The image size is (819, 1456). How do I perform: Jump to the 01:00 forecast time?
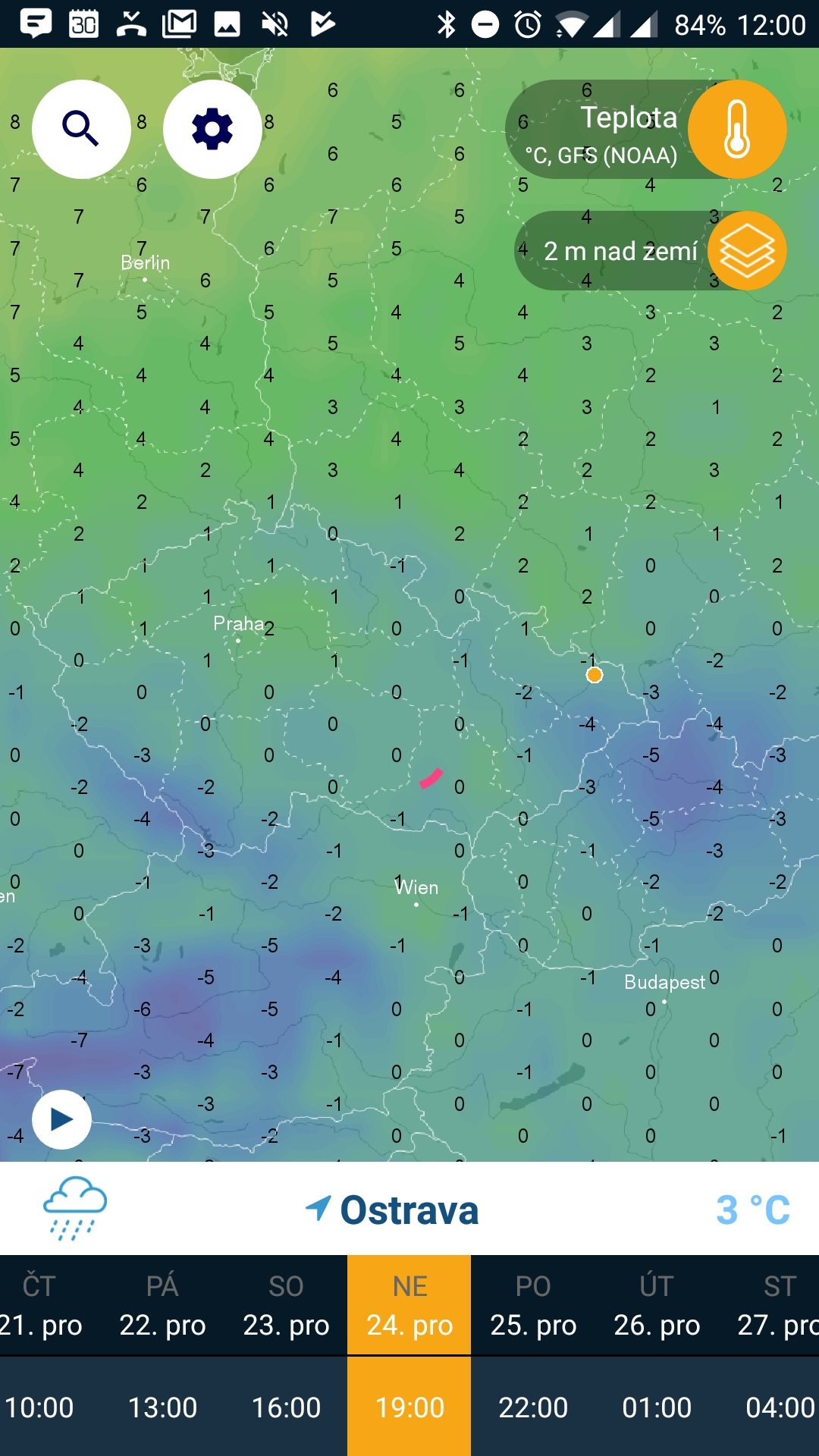click(x=657, y=1407)
